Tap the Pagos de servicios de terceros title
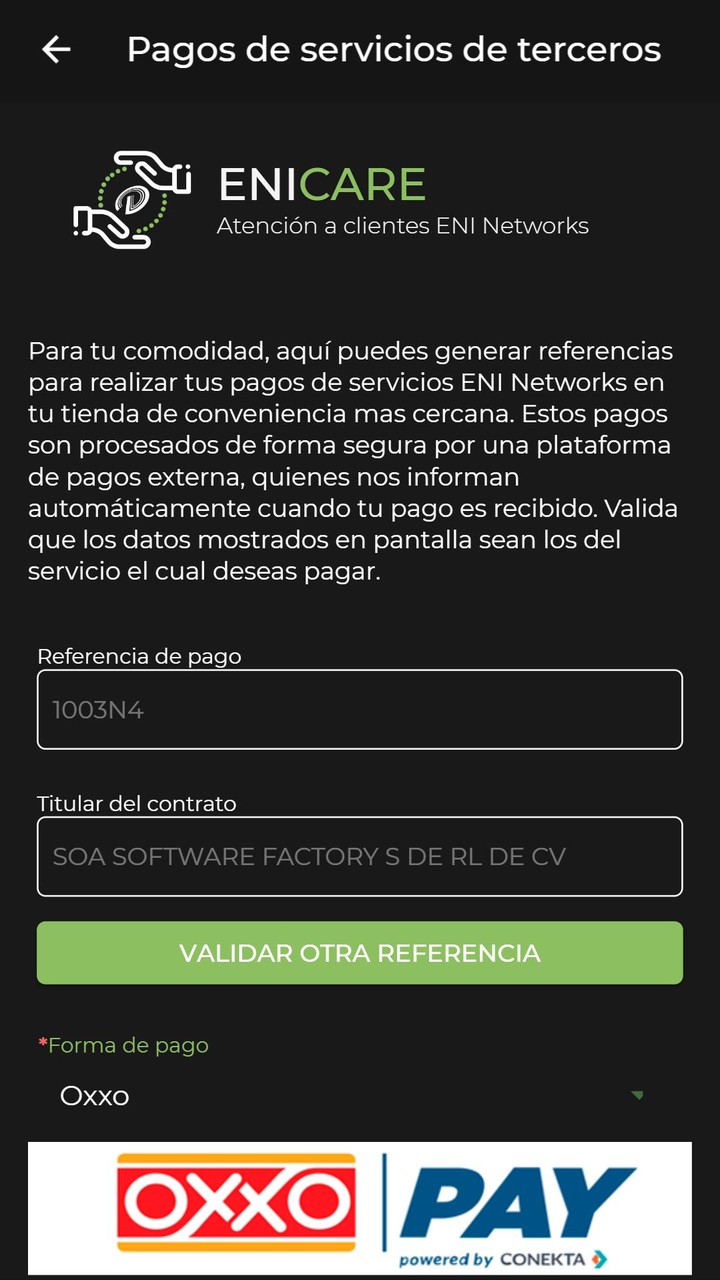Image resolution: width=720 pixels, height=1280 pixels. (x=394, y=49)
